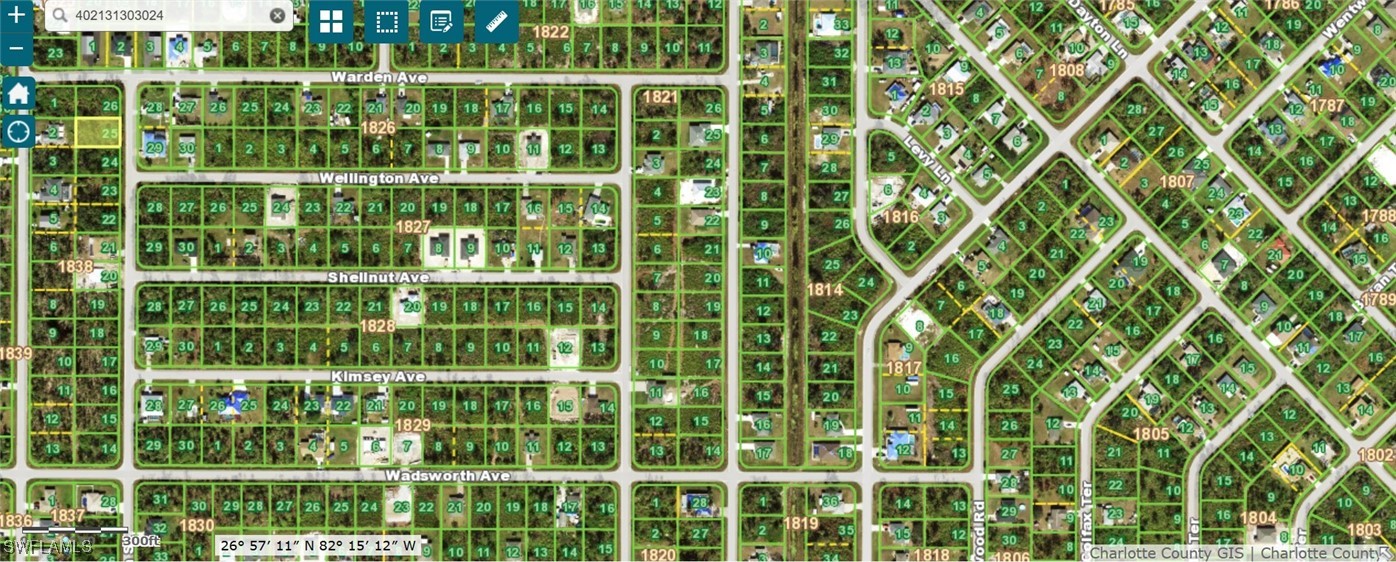The width and height of the screenshot is (1396, 562).
Task: Return to the default home extent
Action: 19,95
